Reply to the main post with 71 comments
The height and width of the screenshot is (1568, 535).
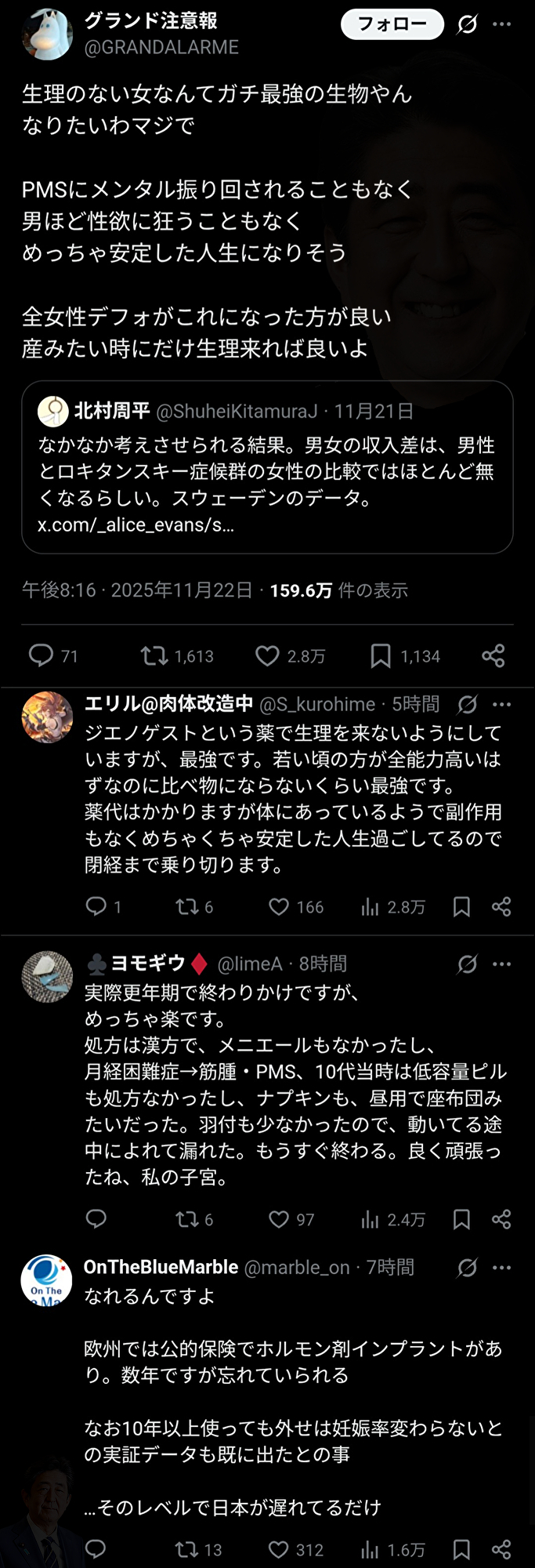coord(41,655)
